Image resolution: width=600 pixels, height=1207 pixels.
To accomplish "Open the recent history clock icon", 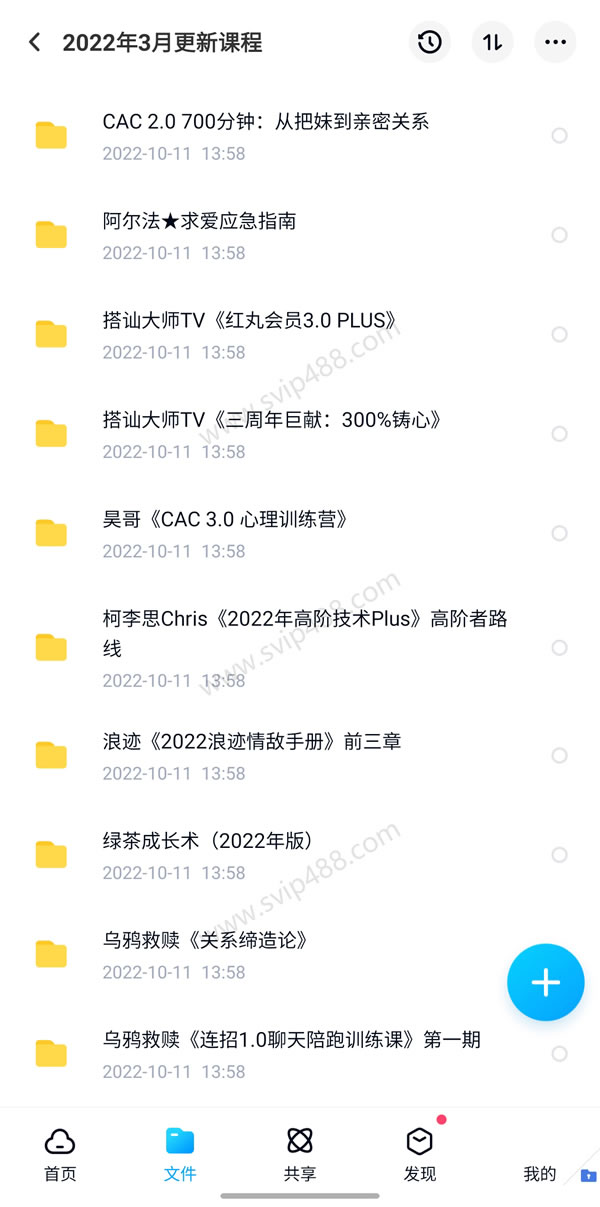I will (x=430, y=42).
